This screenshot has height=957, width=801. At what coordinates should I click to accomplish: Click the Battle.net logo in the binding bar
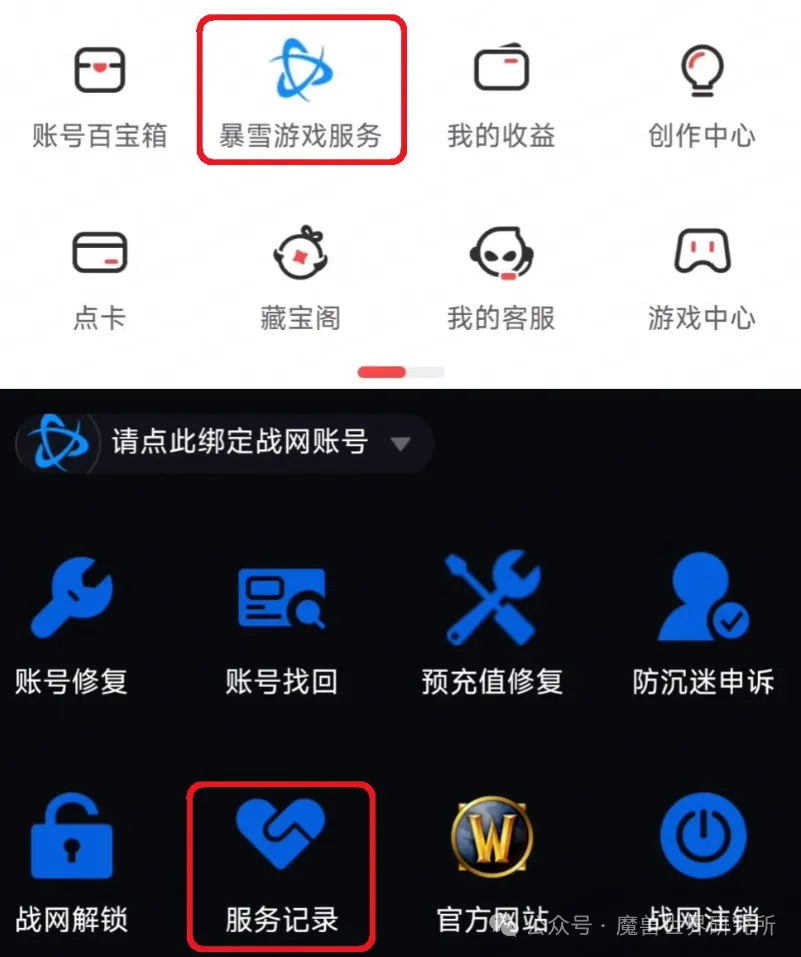[58, 443]
